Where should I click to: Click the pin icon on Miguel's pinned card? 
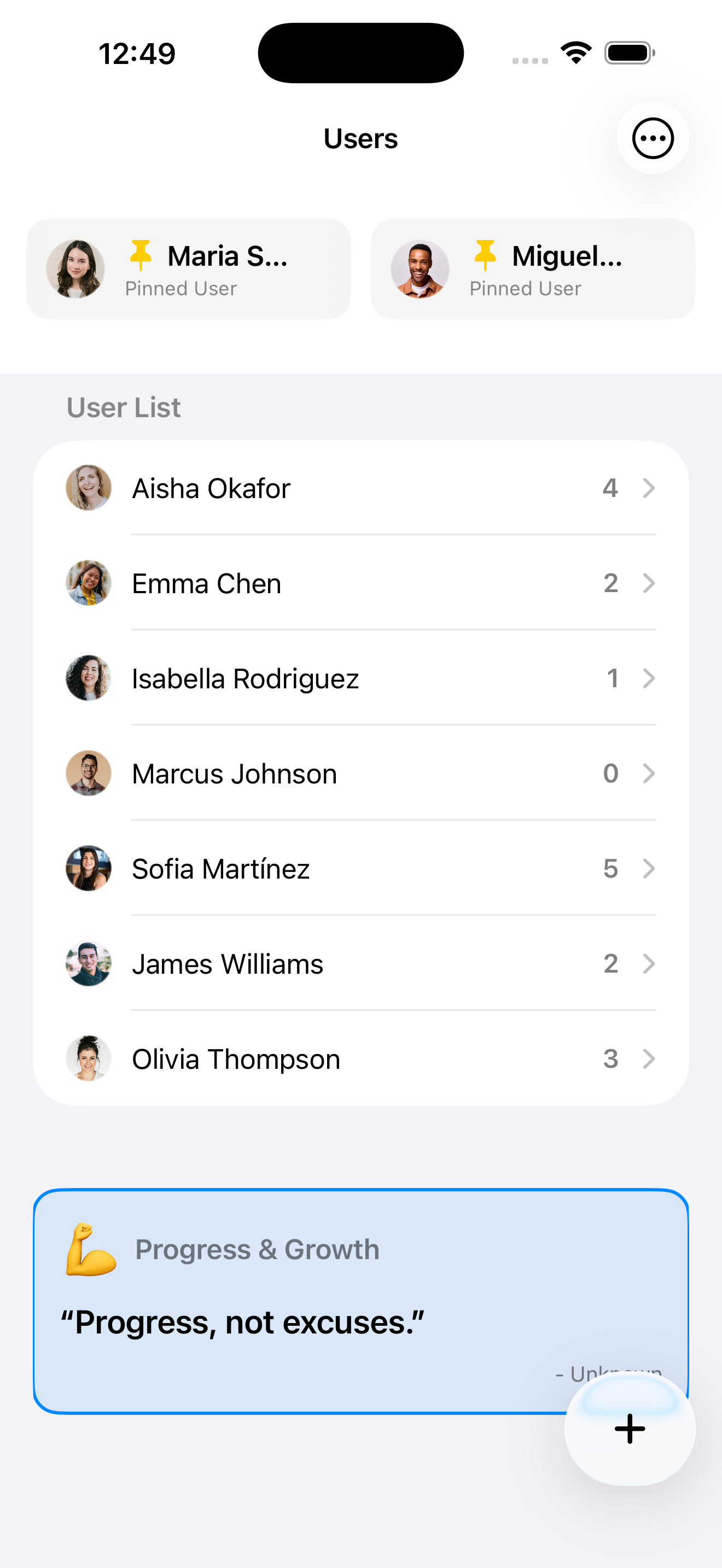(x=485, y=255)
